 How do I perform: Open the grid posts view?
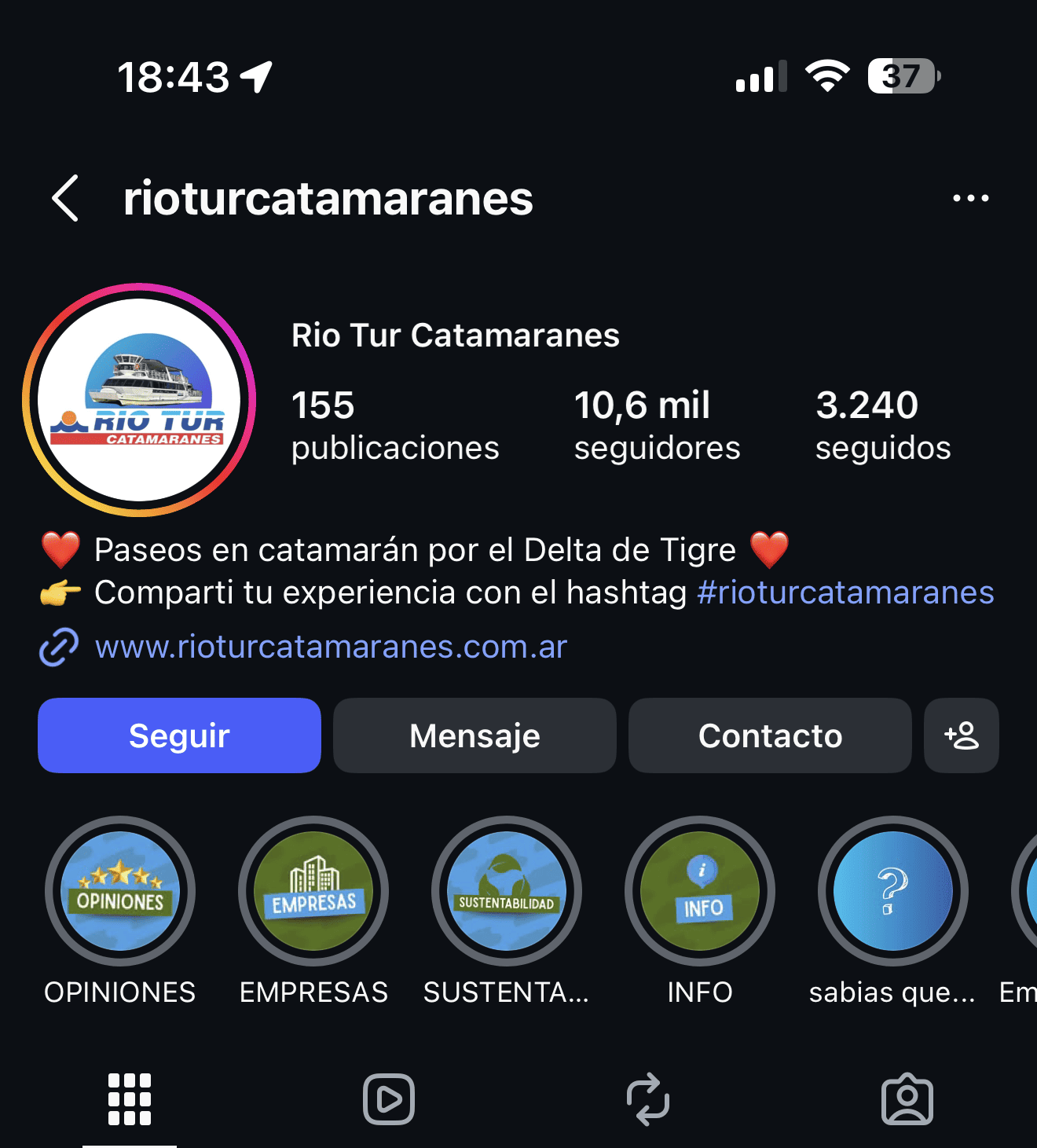(129, 1099)
